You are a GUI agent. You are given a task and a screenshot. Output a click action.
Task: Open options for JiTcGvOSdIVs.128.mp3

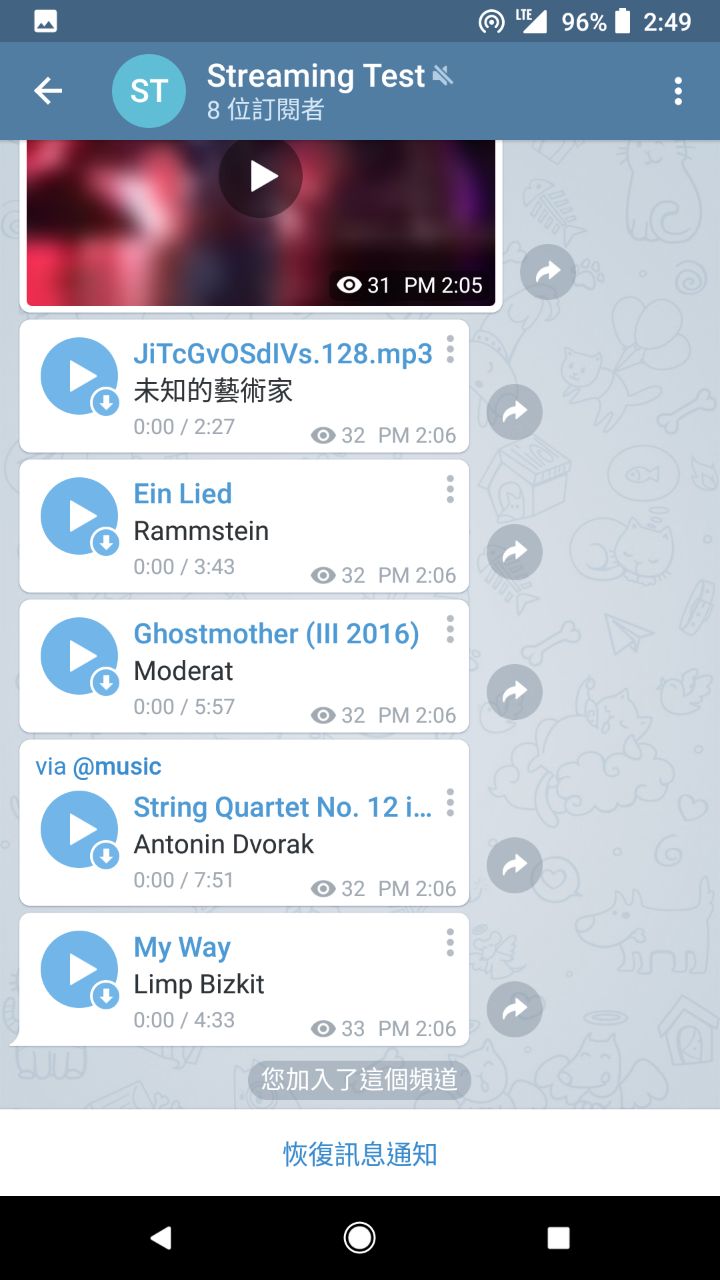pos(450,349)
